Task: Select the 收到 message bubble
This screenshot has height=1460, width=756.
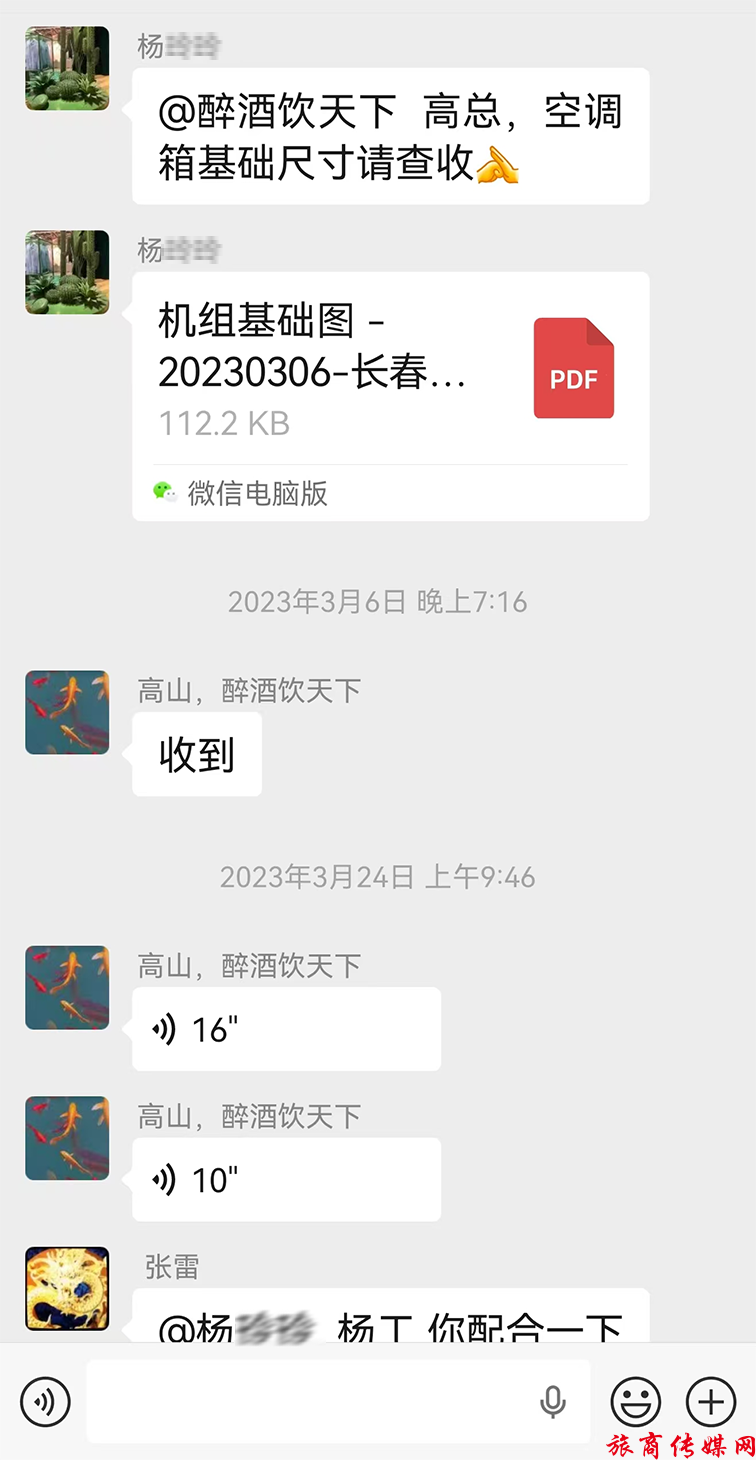Action: point(197,753)
